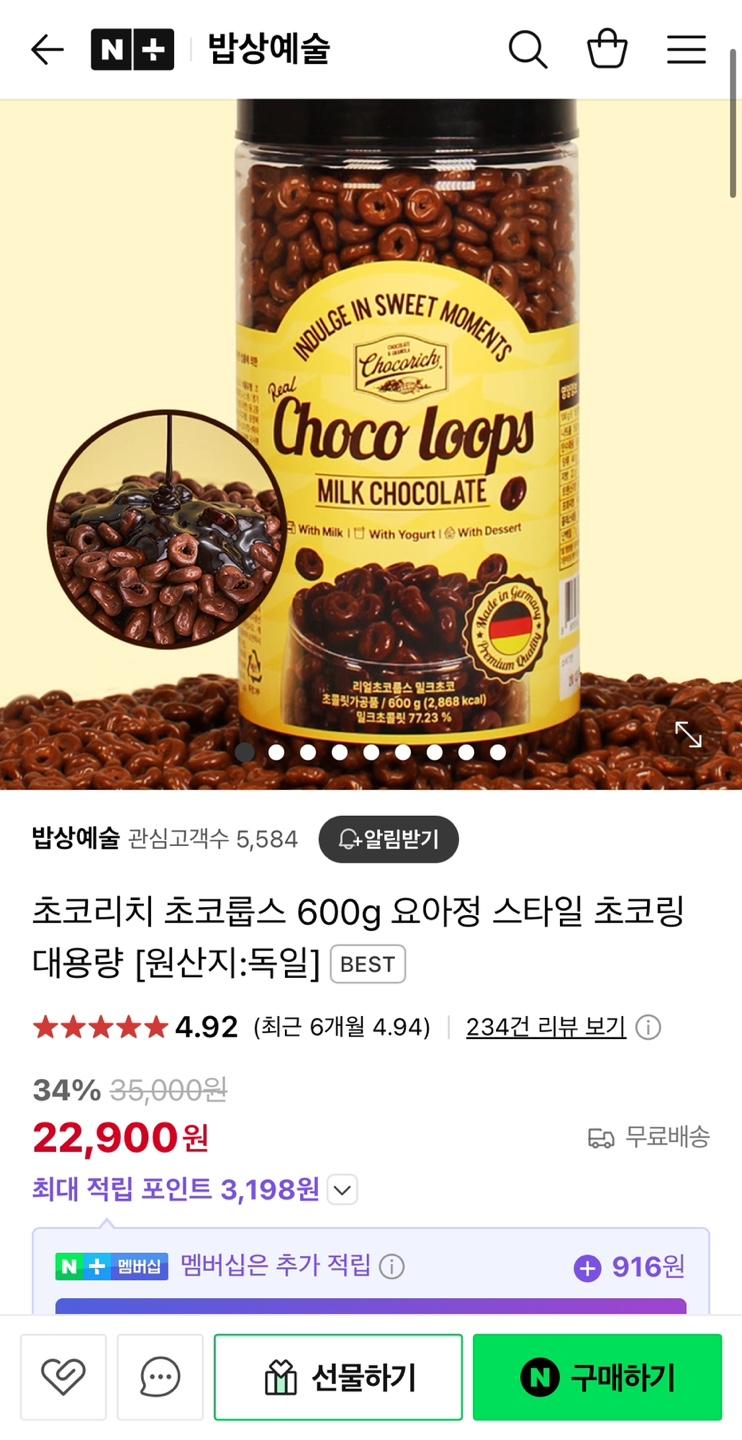
Task: Open the review rating info icon
Action: 649,1027
